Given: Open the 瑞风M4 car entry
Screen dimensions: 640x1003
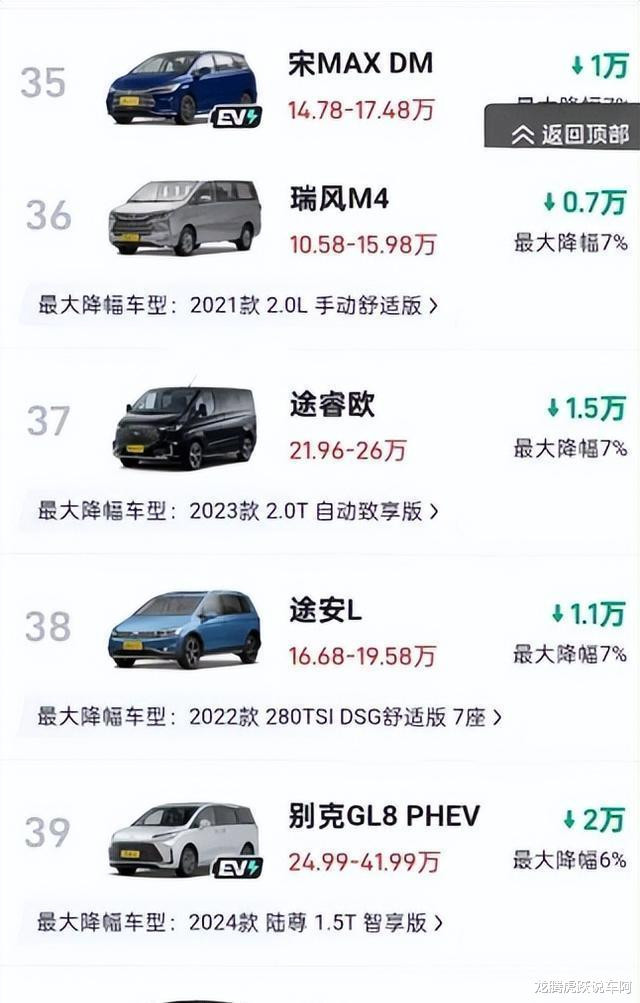Looking at the screenshot, I should point(338,199).
